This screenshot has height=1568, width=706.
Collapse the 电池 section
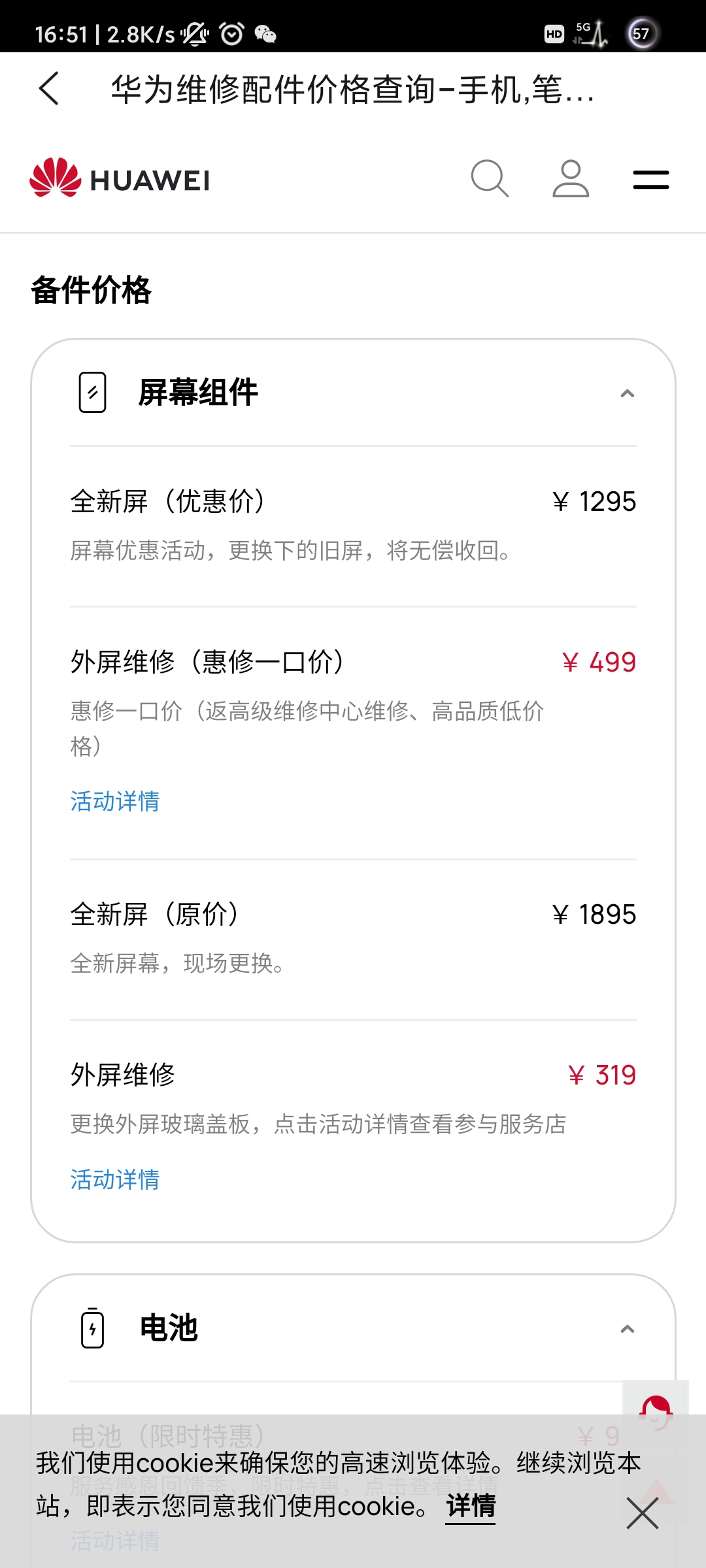pos(627,1329)
